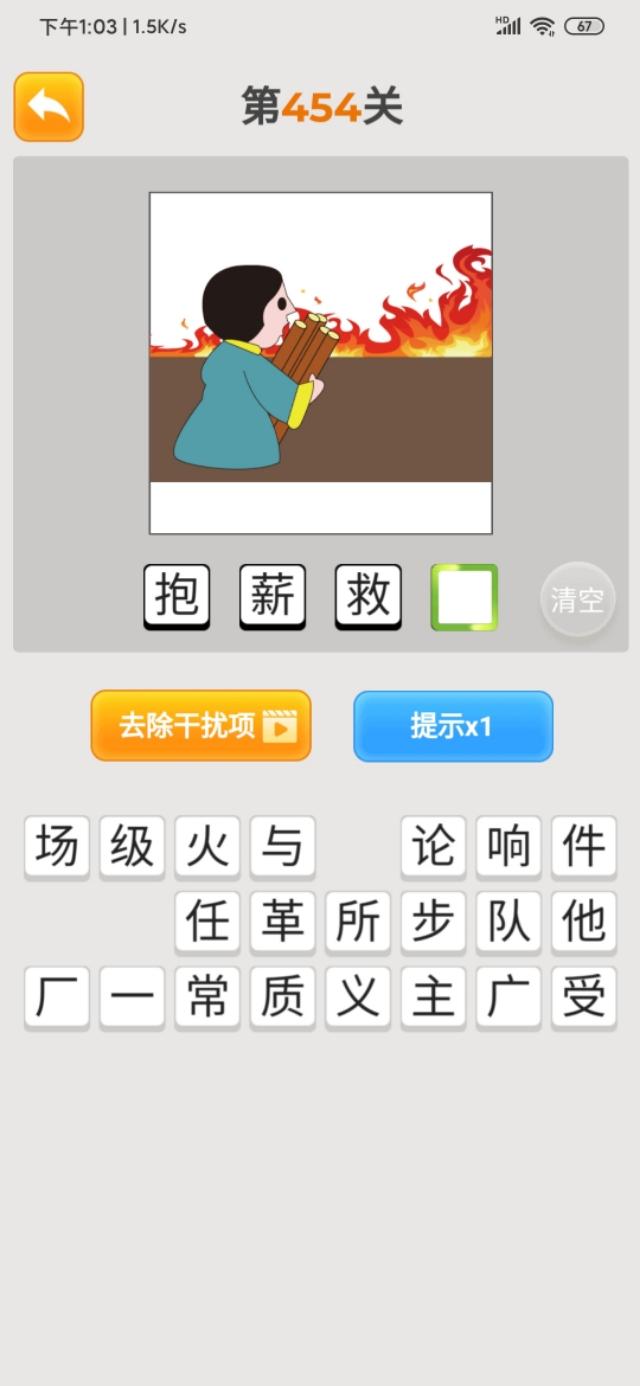The width and height of the screenshot is (640, 1386).
Task: Pick the character 步
Action: 433,921
